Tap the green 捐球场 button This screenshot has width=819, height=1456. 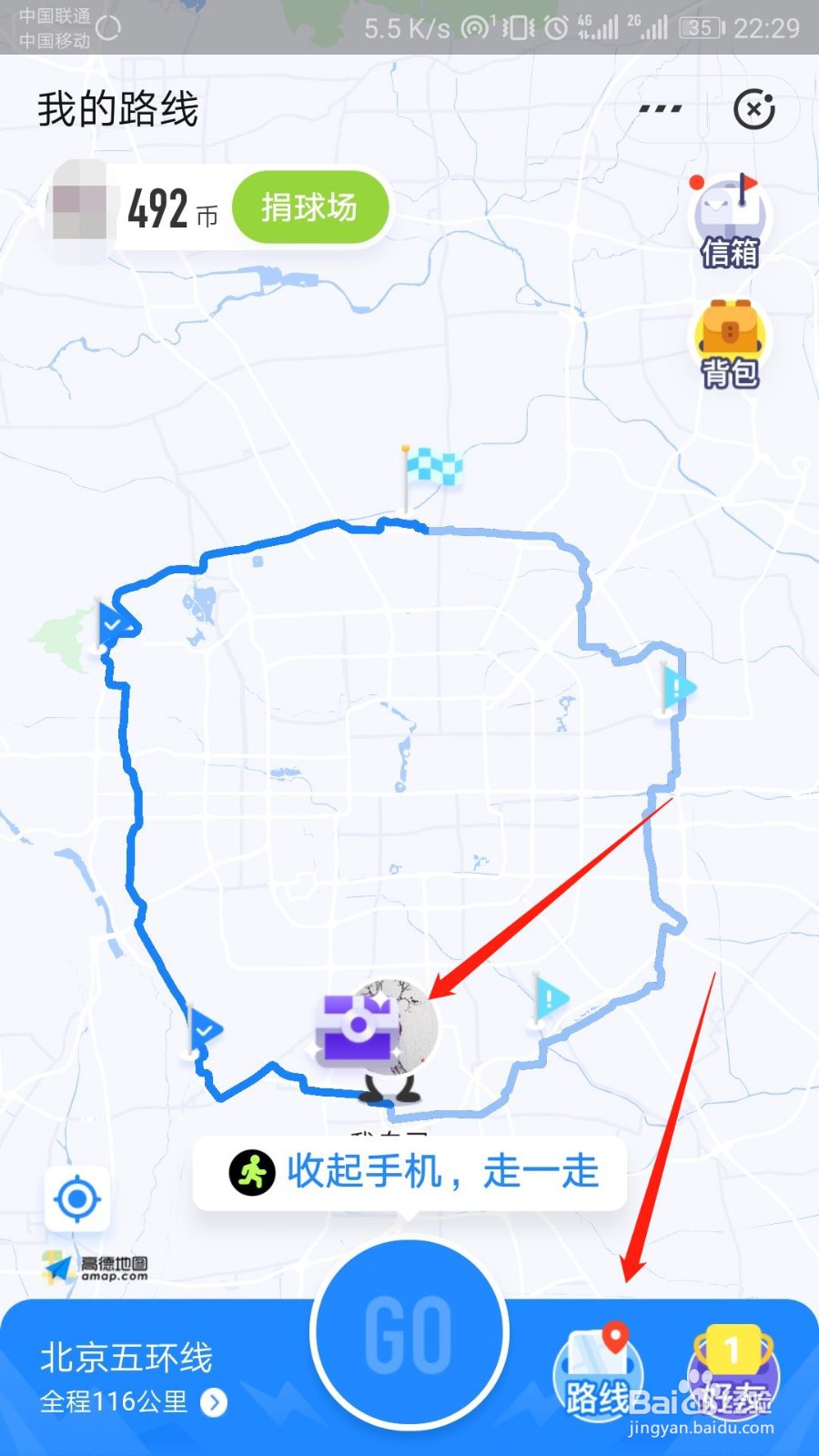(309, 207)
